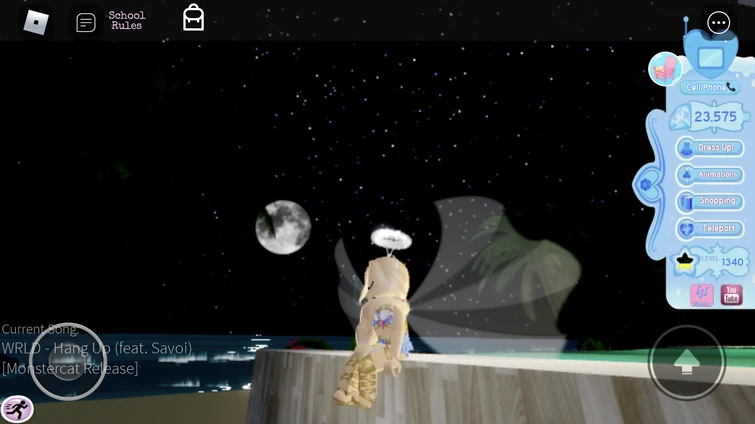Open the three-dot overflow menu
Image resolution: width=755 pixels, height=424 pixels.
click(718, 22)
